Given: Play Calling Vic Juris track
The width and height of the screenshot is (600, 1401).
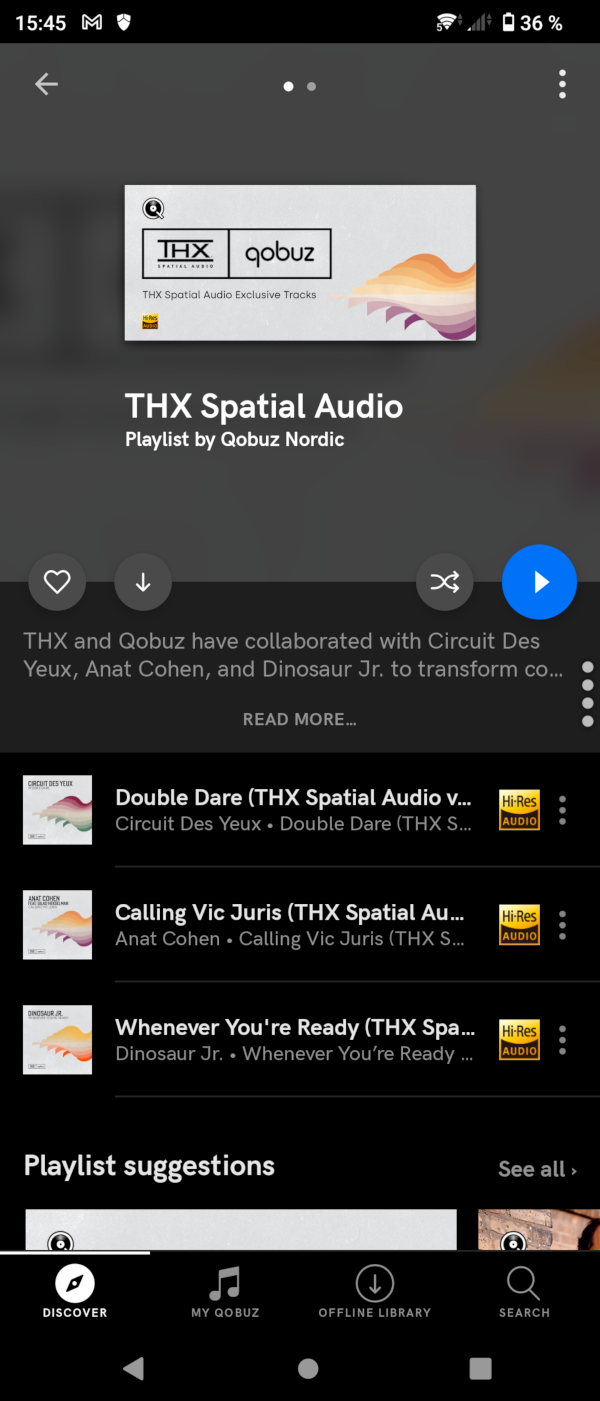Looking at the screenshot, I should coord(292,924).
